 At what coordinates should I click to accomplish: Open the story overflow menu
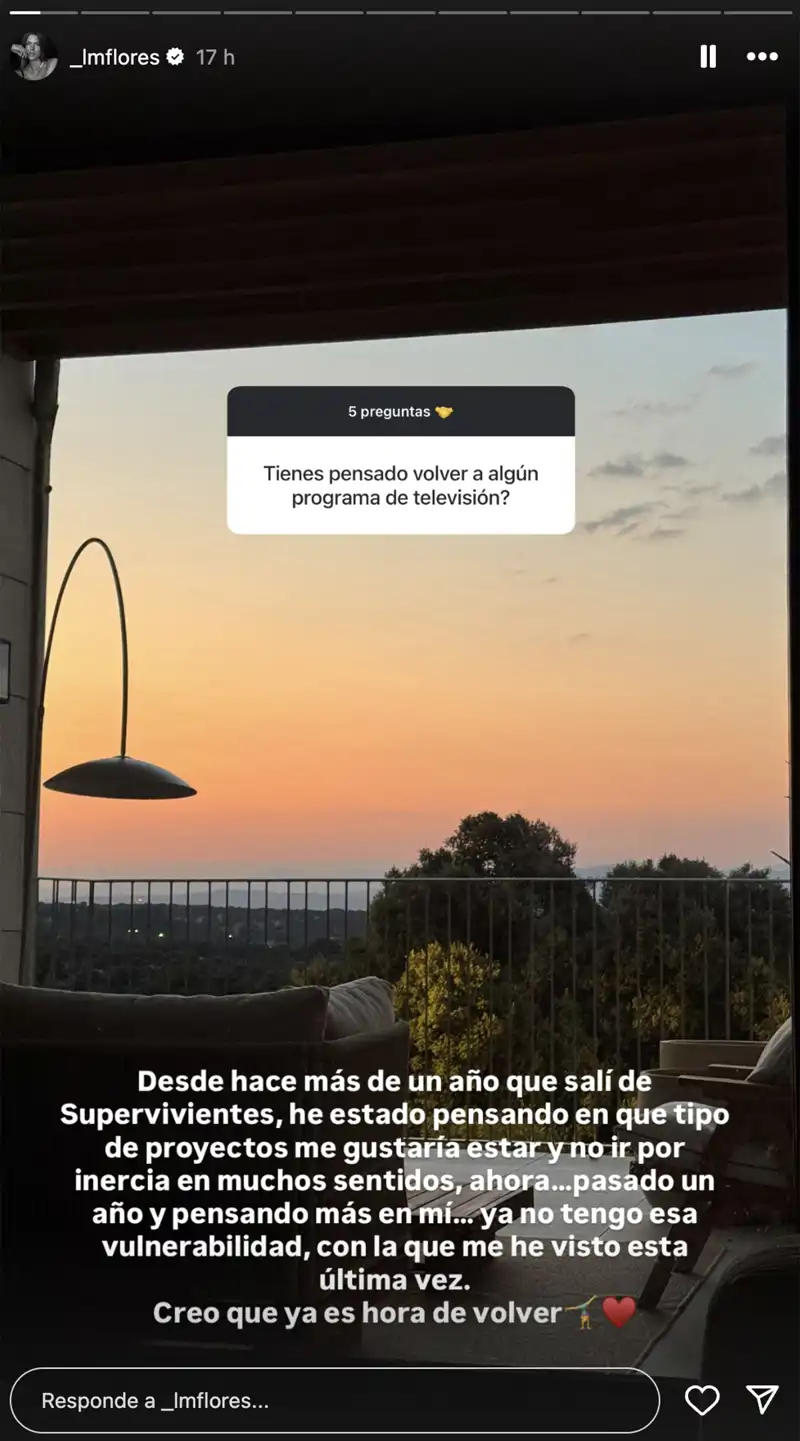(x=762, y=57)
